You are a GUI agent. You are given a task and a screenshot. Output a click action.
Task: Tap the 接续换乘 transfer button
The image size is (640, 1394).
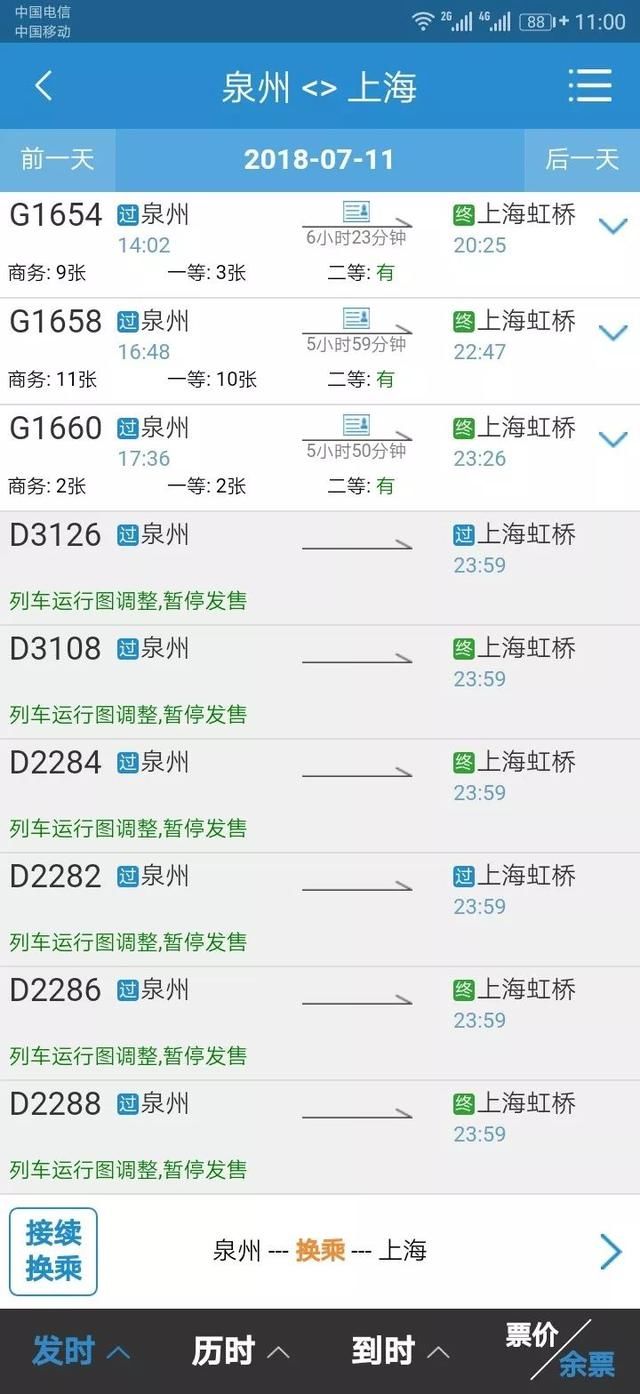pos(53,1251)
